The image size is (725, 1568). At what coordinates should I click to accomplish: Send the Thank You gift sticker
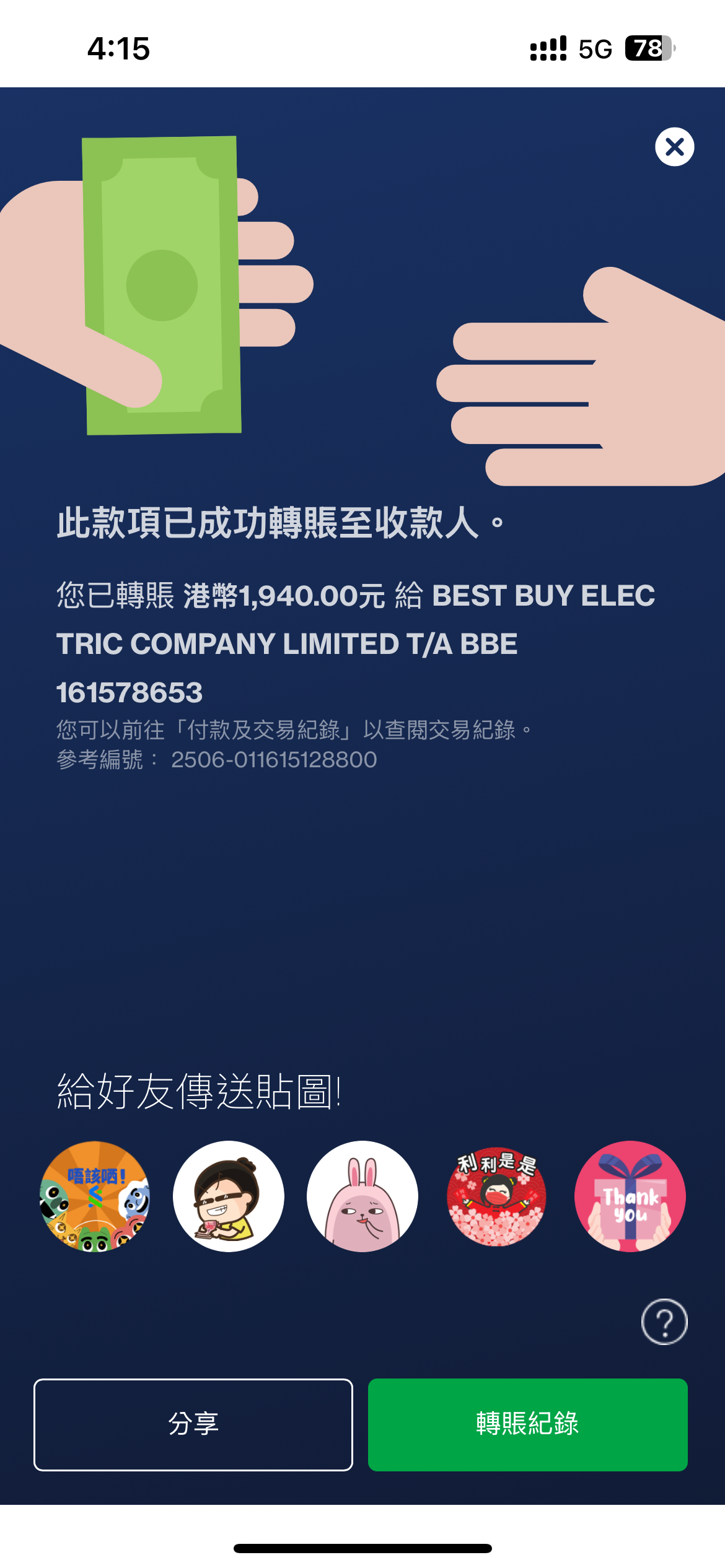(x=630, y=1196)
